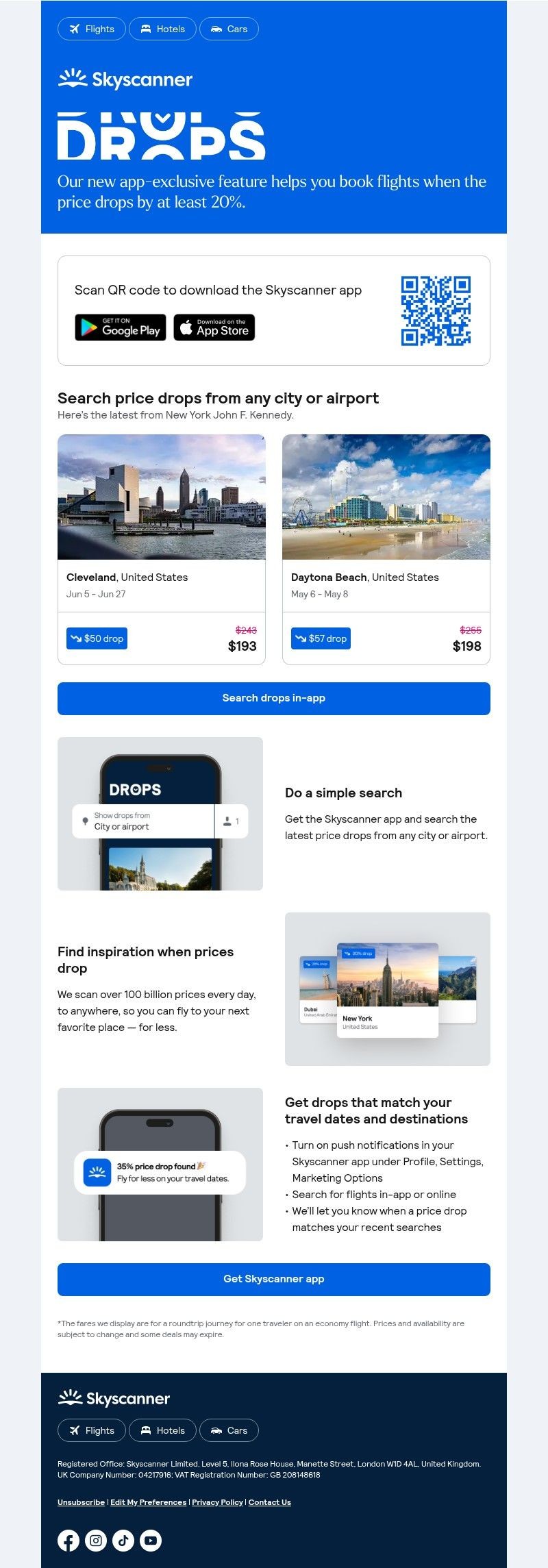This screenshot has height=1568, width=548.
Task: Click the Skyscanner logo in the footer
Action: pos(114,1399)
